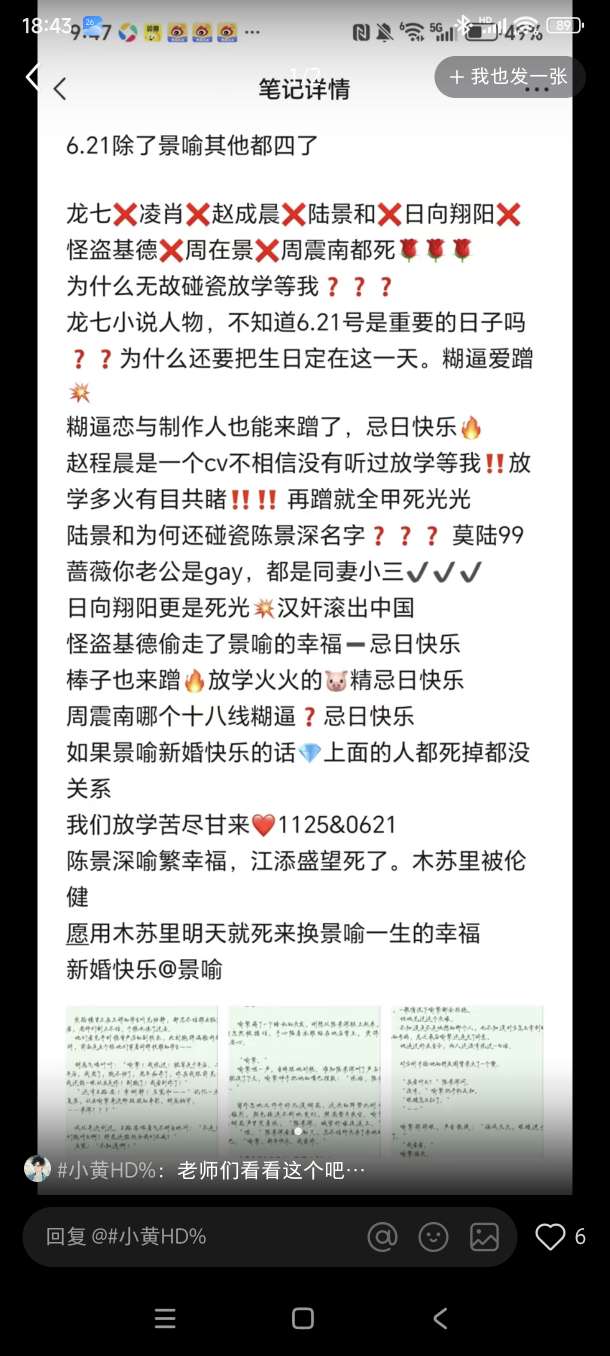
Task: Open the emoji picker
Action: point(433,1237)
